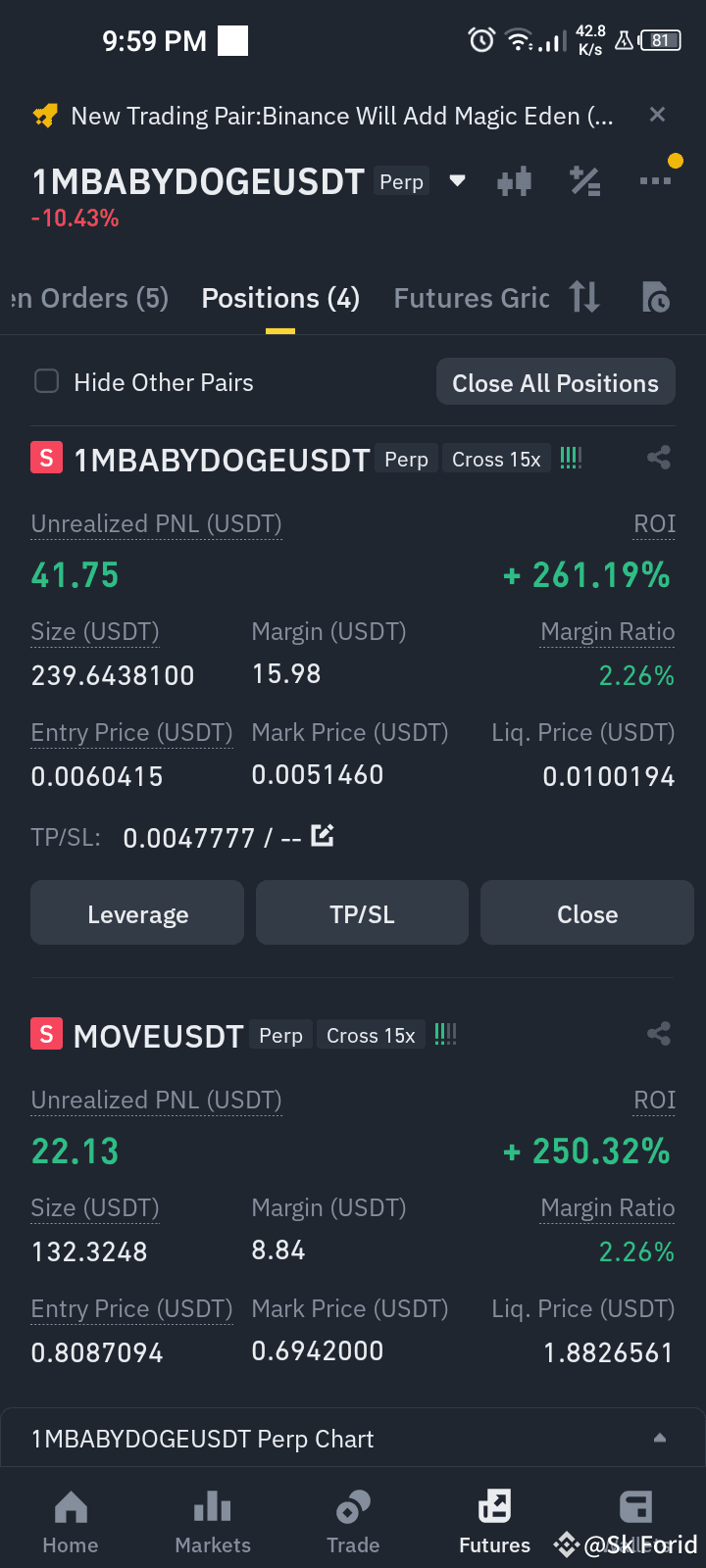
Task: Open the candlestick chart icon beside the pair name
Action: [x=514, y=180]
